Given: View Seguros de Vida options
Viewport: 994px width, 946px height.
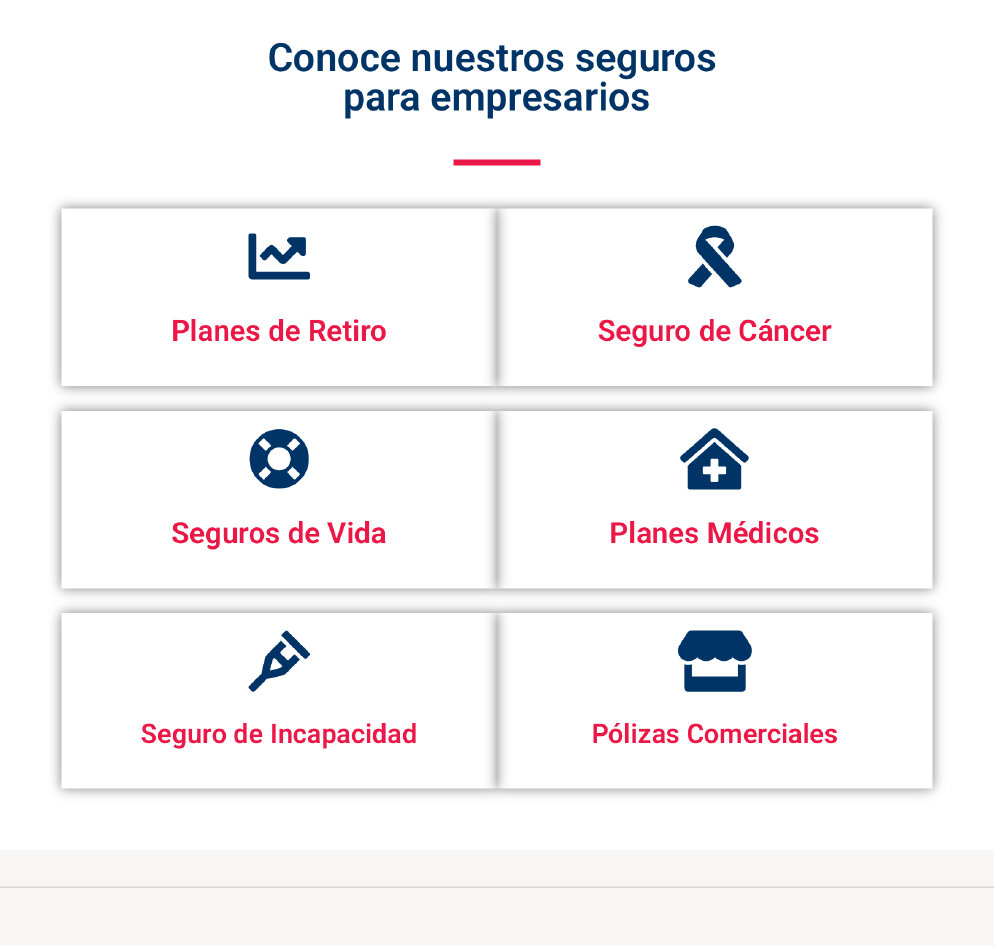Looking at the screenshot, I should point(278,499).
